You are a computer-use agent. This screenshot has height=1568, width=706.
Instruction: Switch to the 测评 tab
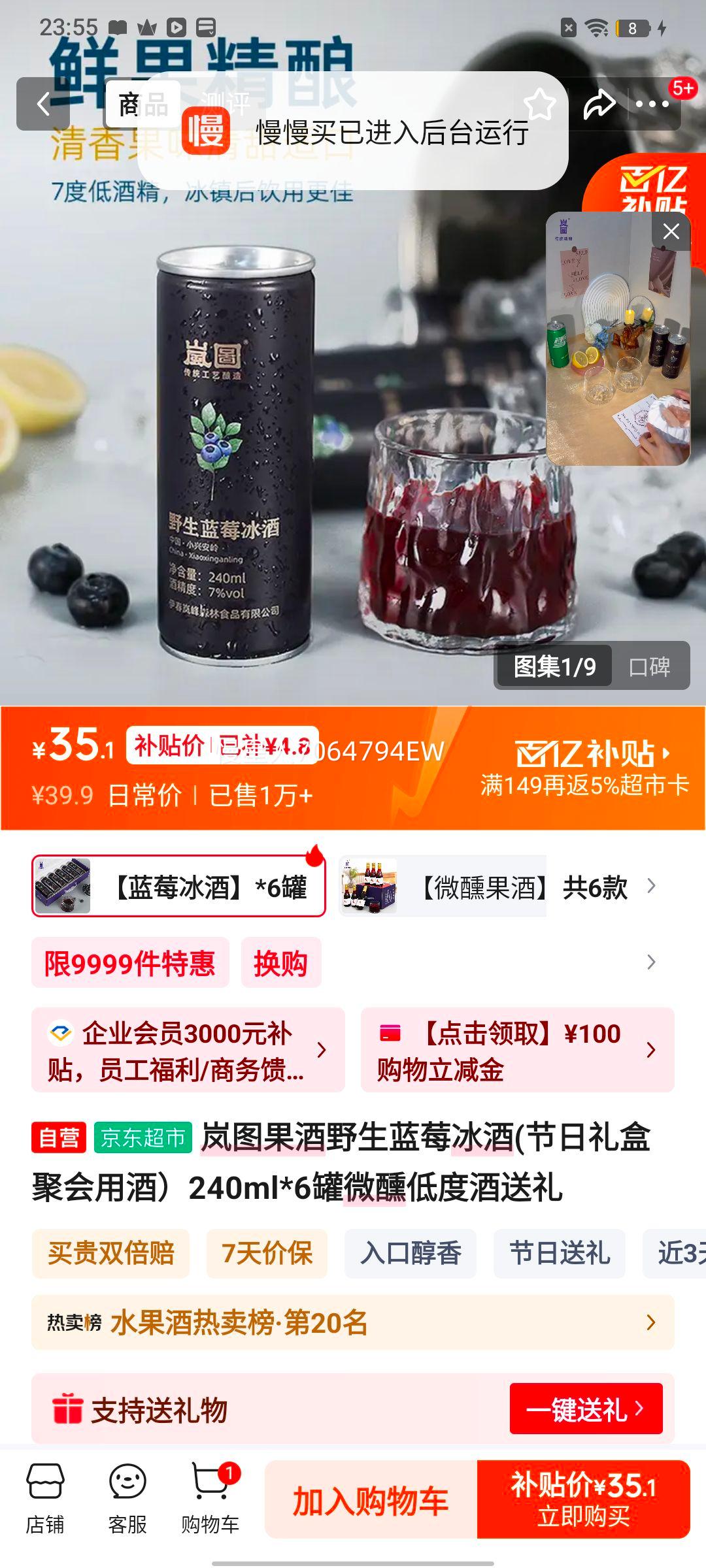click(x=224, y=101)
